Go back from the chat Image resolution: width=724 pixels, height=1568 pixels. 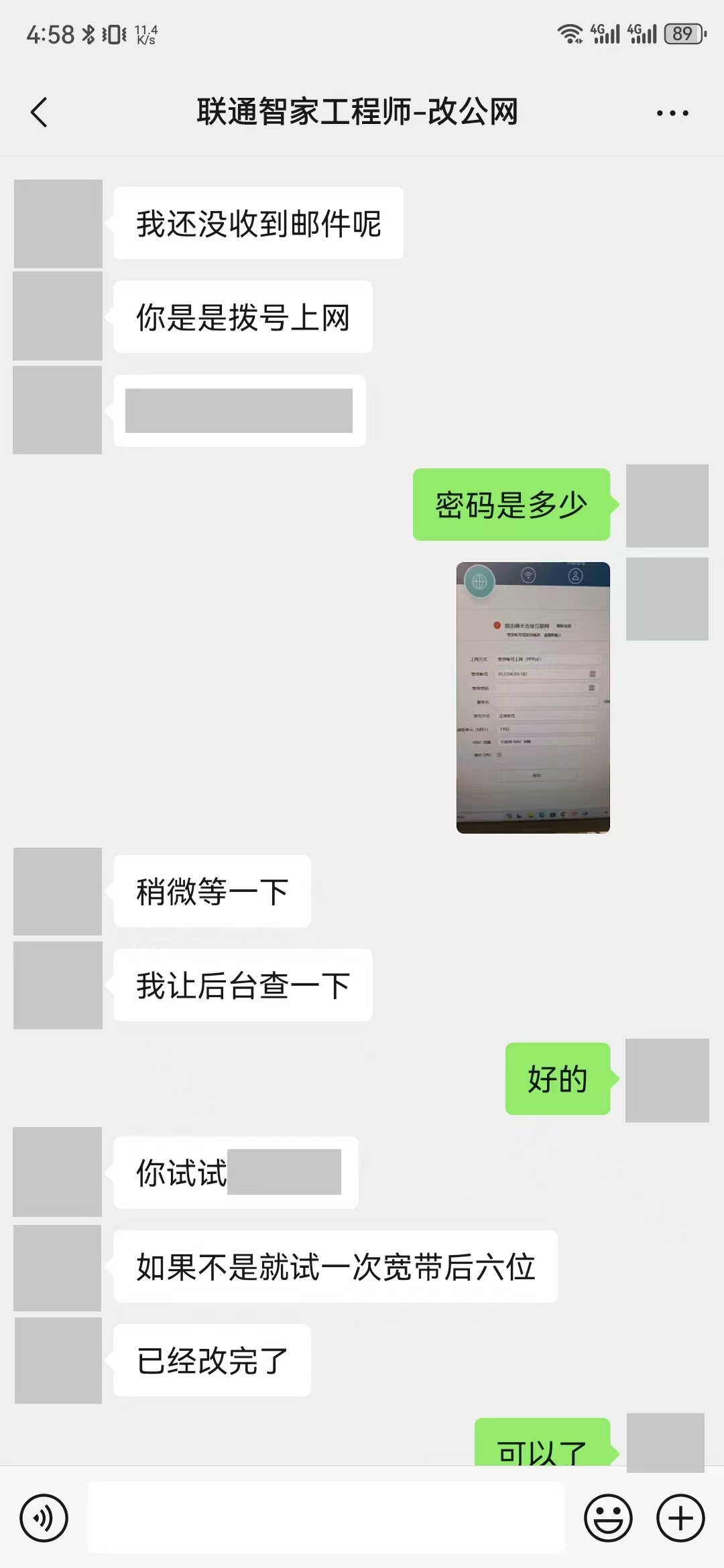[40, 112]
